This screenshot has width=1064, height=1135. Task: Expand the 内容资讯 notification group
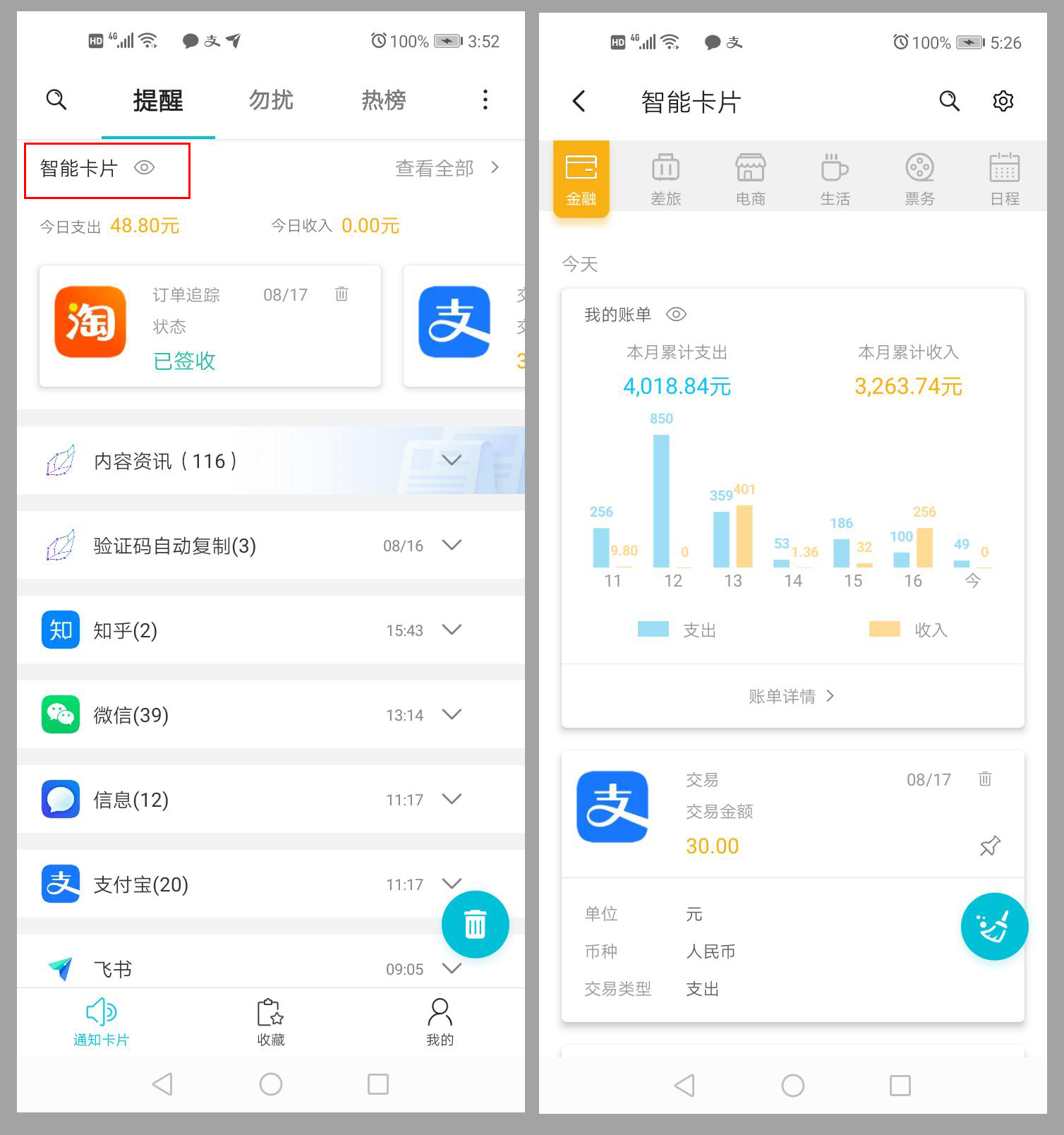(451, 460)
